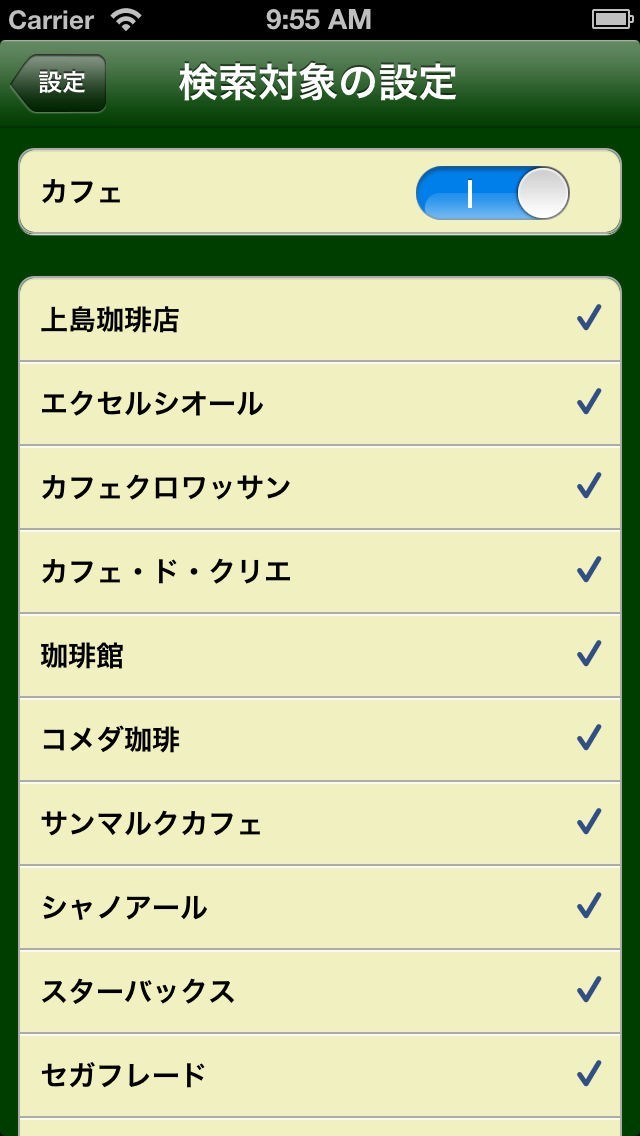Uncheck シャノアール
This screenshot has height=1136, width=640.
[x=320, y=908]
